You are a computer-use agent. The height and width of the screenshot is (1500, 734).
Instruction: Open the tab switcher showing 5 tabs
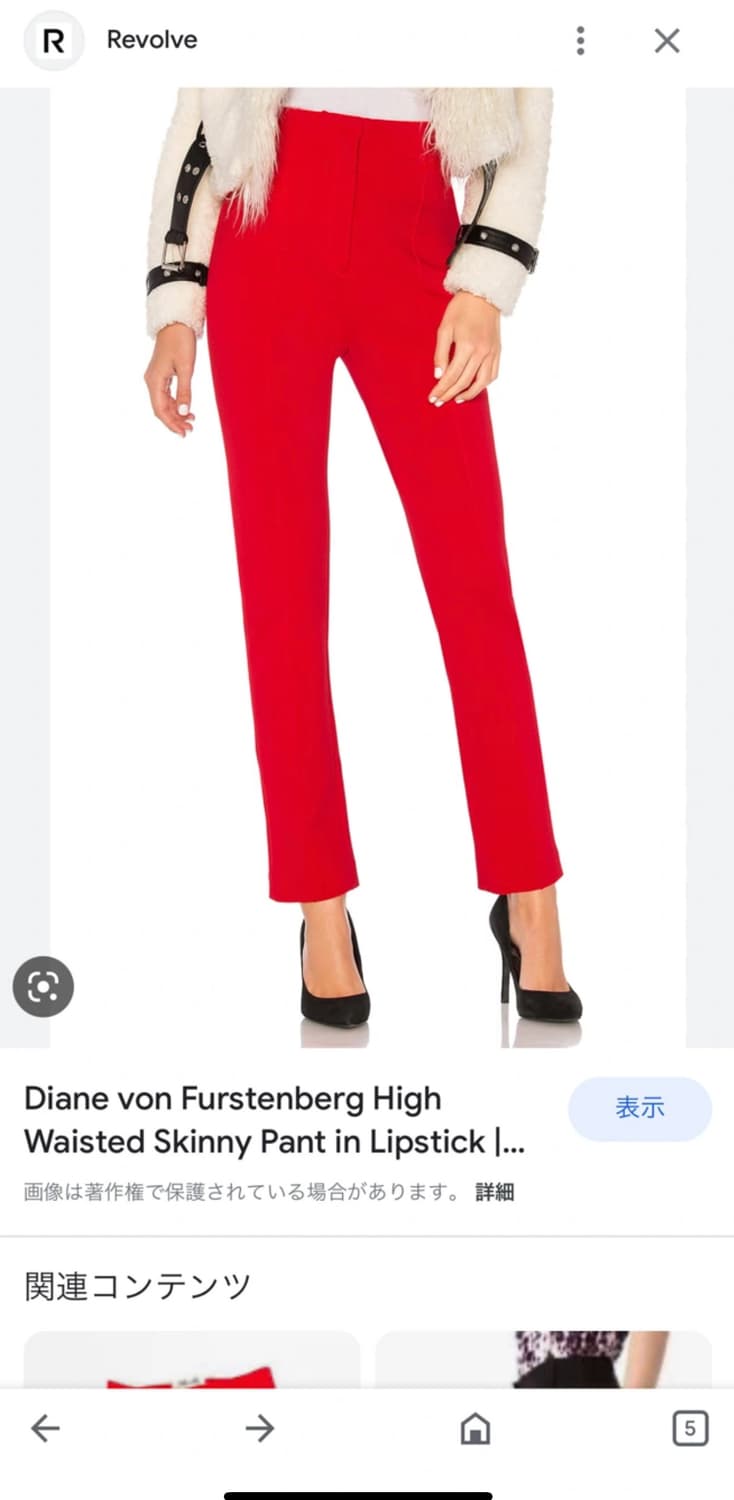[x=689, y=1429]
